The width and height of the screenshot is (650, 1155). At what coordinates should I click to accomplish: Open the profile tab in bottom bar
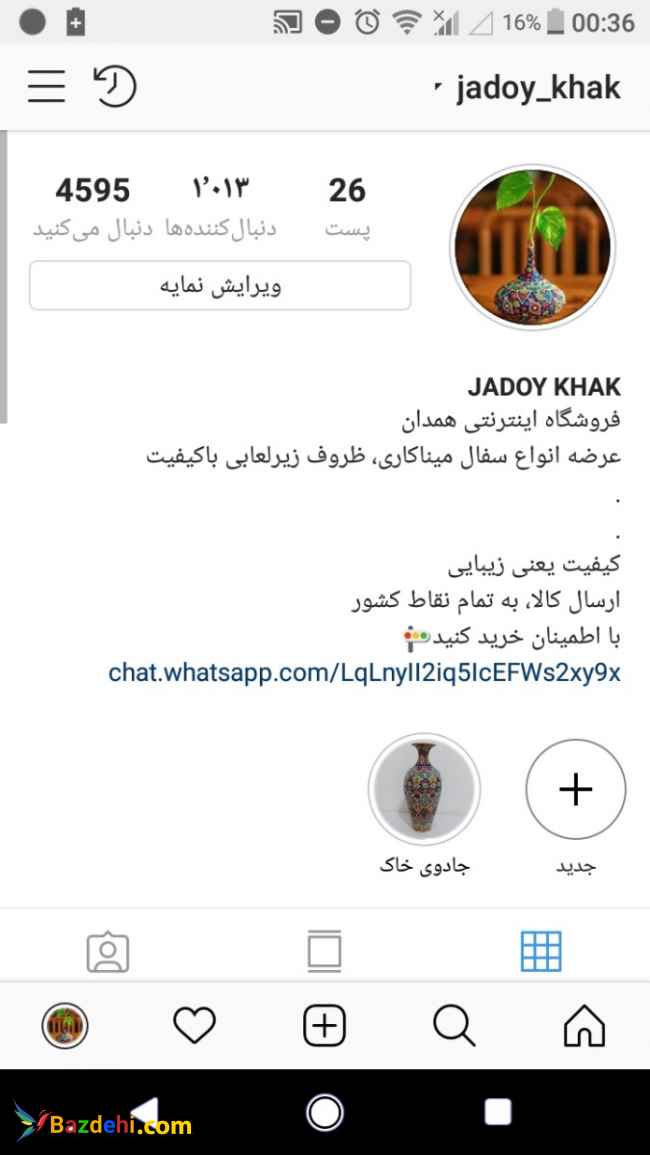coord(65,1026)
